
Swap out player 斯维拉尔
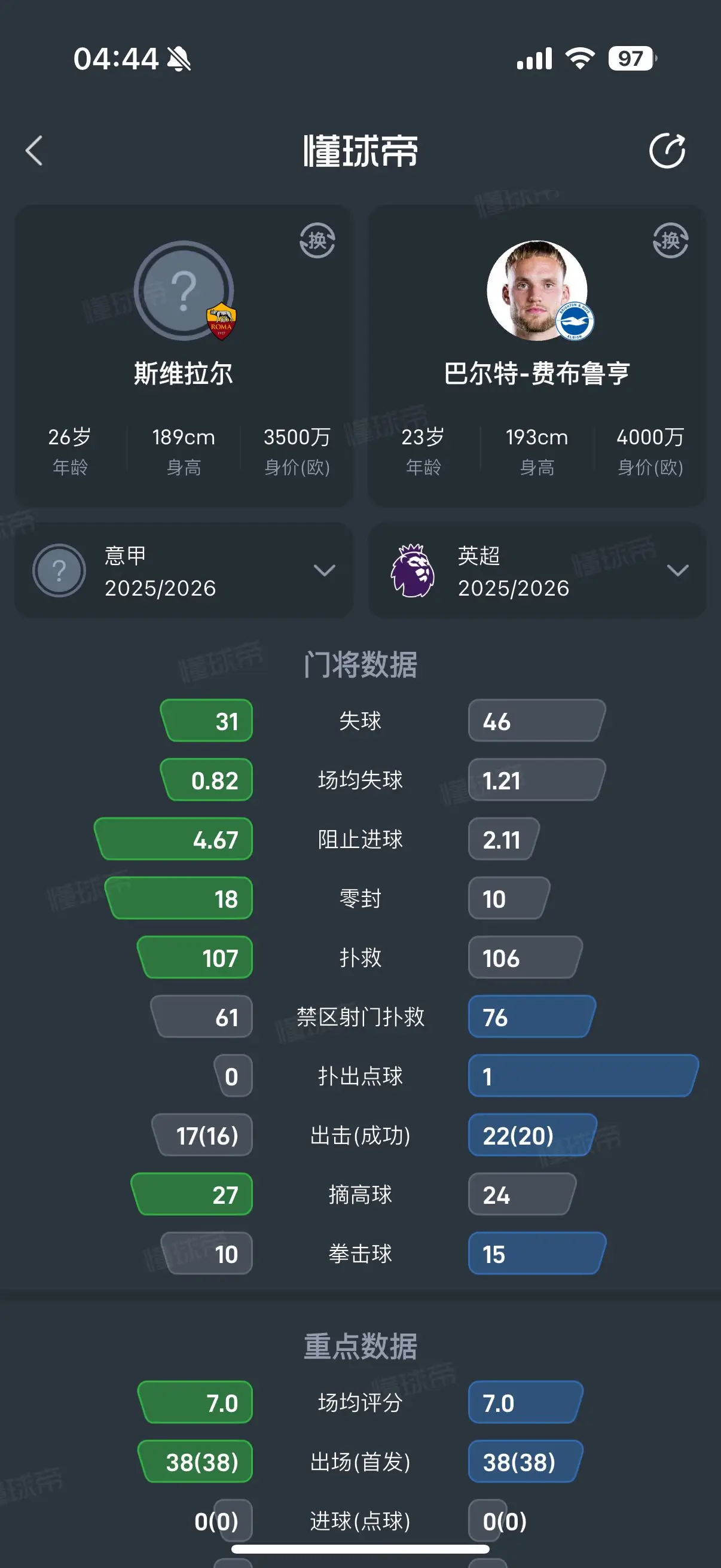tap(317, 240)
